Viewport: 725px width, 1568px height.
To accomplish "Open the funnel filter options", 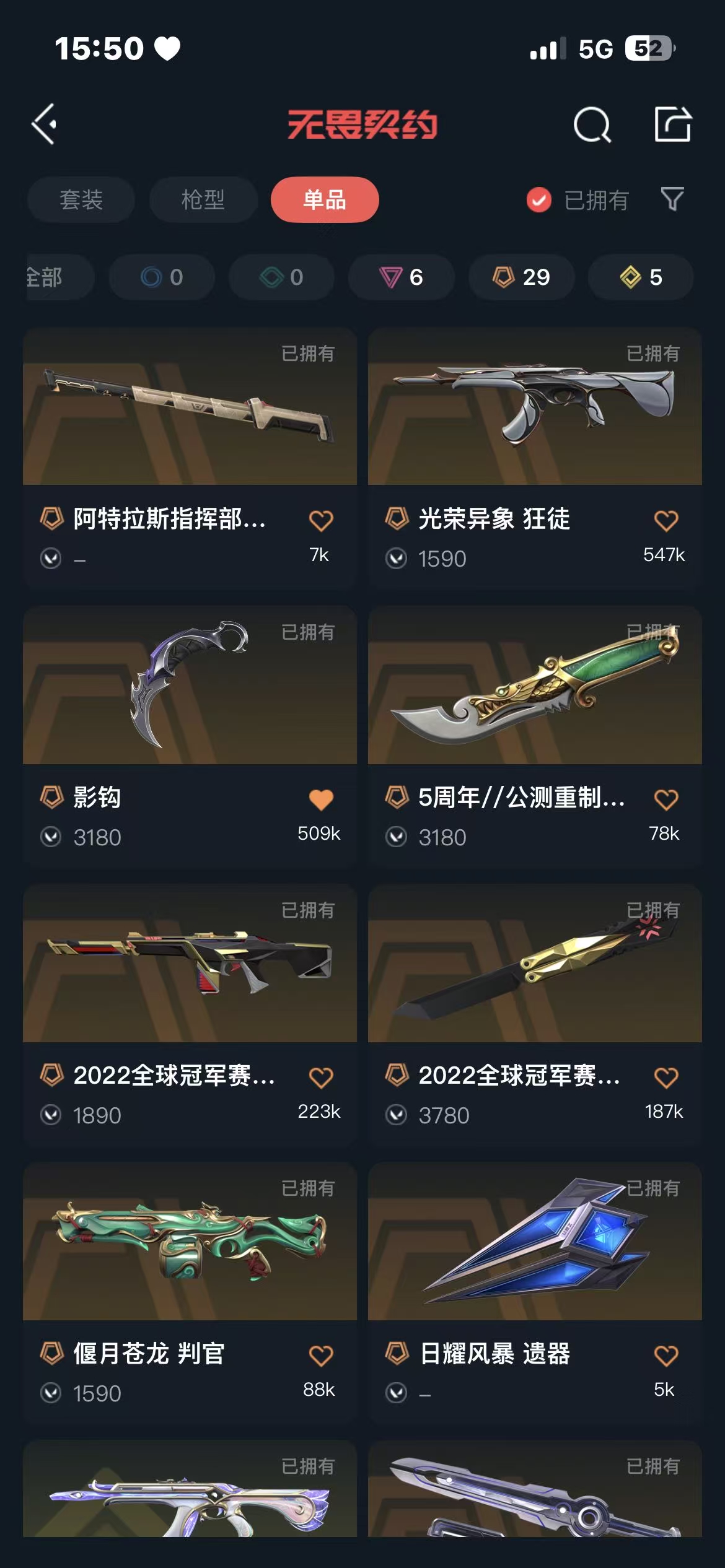I will pos(672,199).
